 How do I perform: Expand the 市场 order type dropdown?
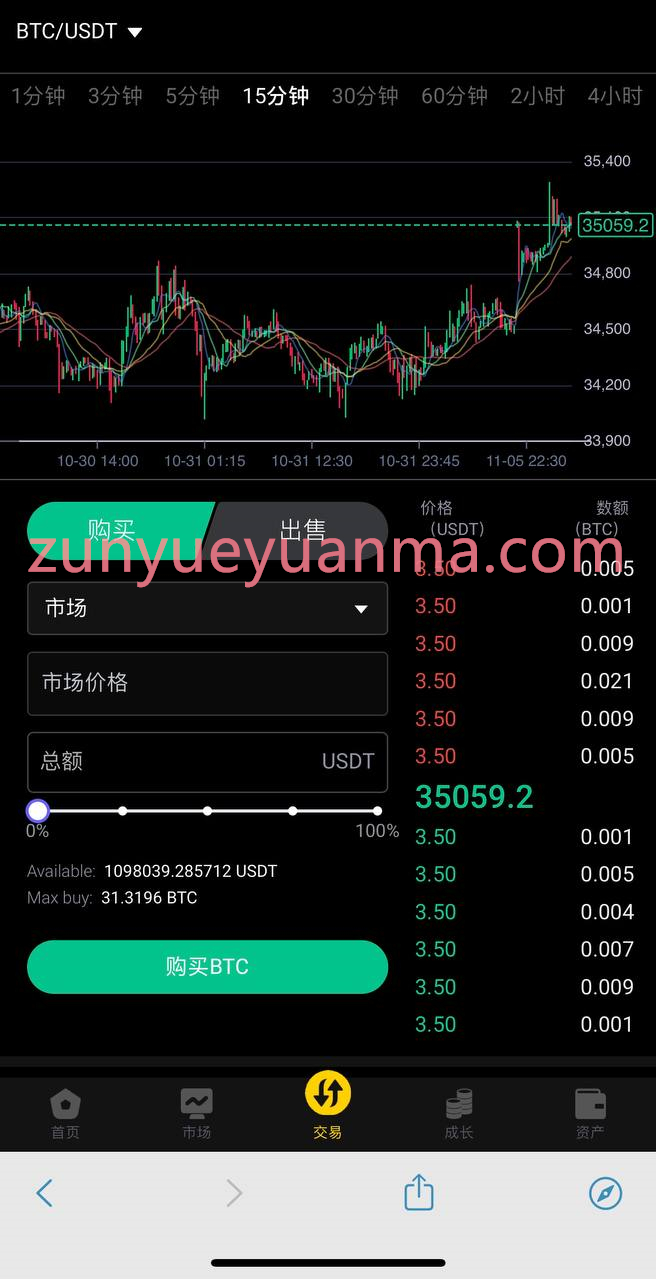(207, 608)
